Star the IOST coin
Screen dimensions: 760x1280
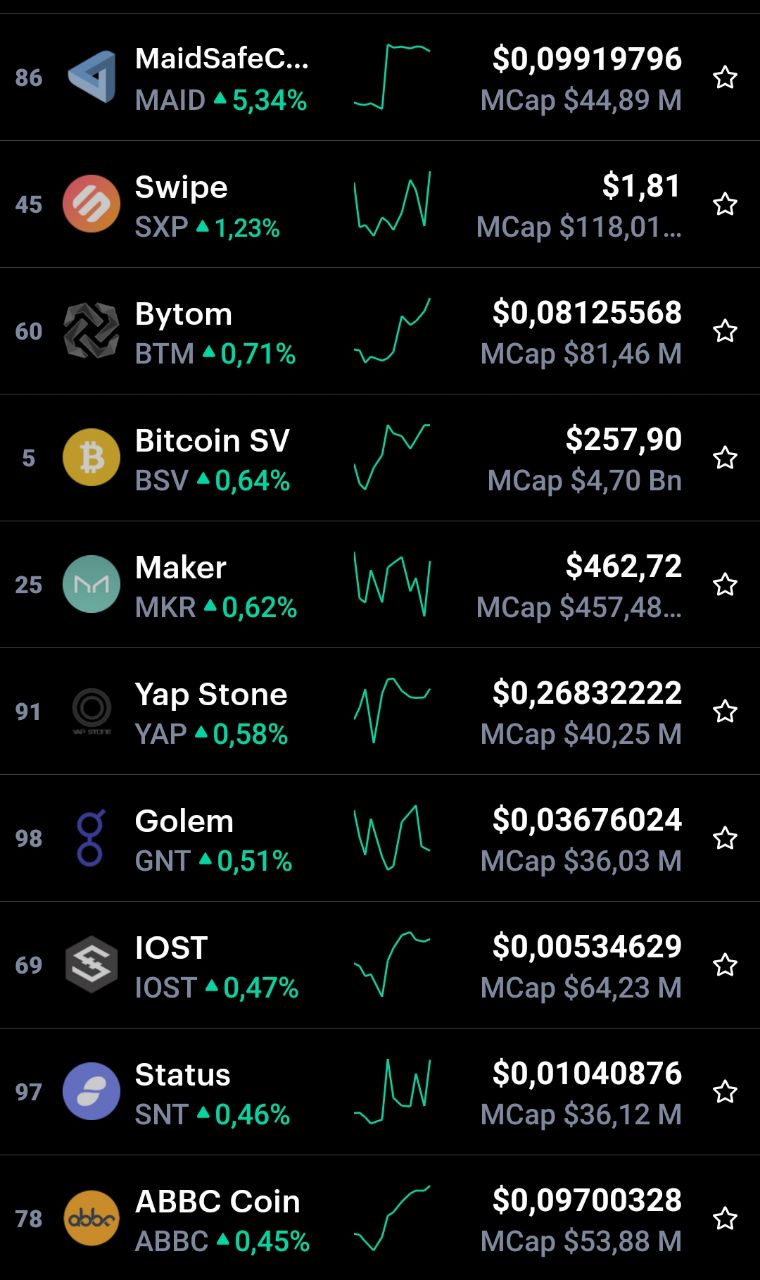pyautogui.click(x=725, y=965)
